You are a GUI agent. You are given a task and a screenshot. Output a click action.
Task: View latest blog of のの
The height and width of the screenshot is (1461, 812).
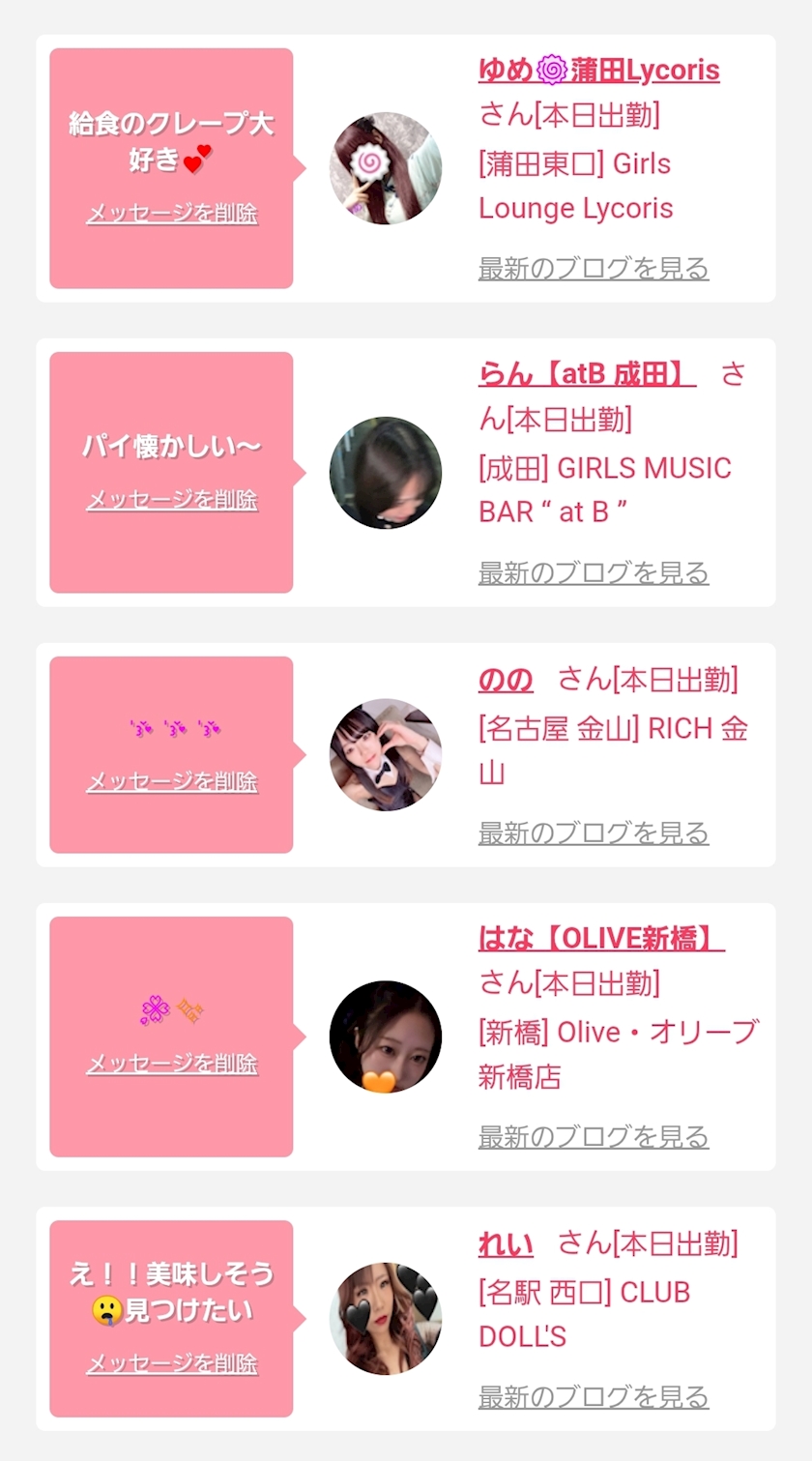tap(594, 833)
